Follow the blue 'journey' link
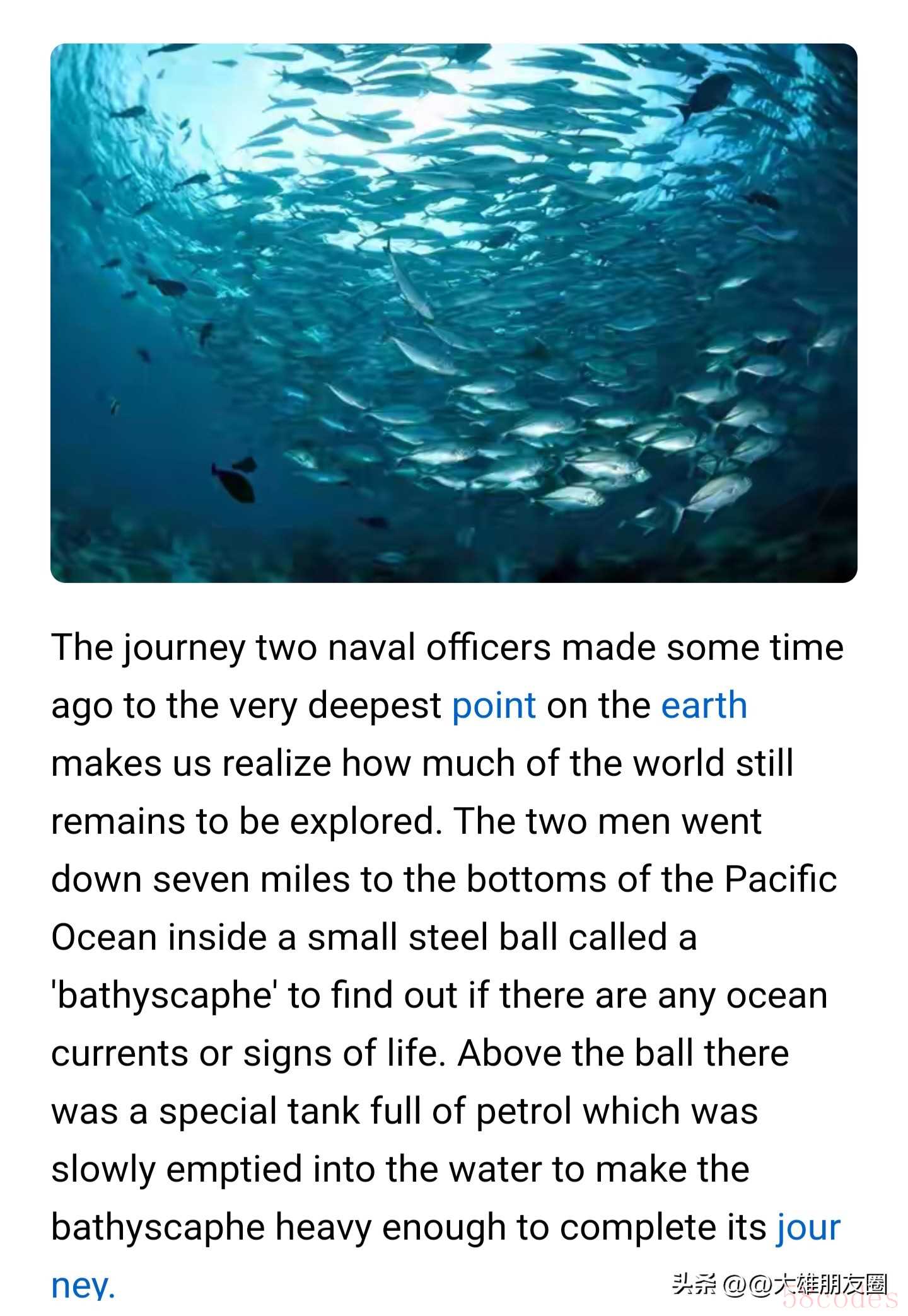The image size is (908, 1316). tap(808, 1227)
